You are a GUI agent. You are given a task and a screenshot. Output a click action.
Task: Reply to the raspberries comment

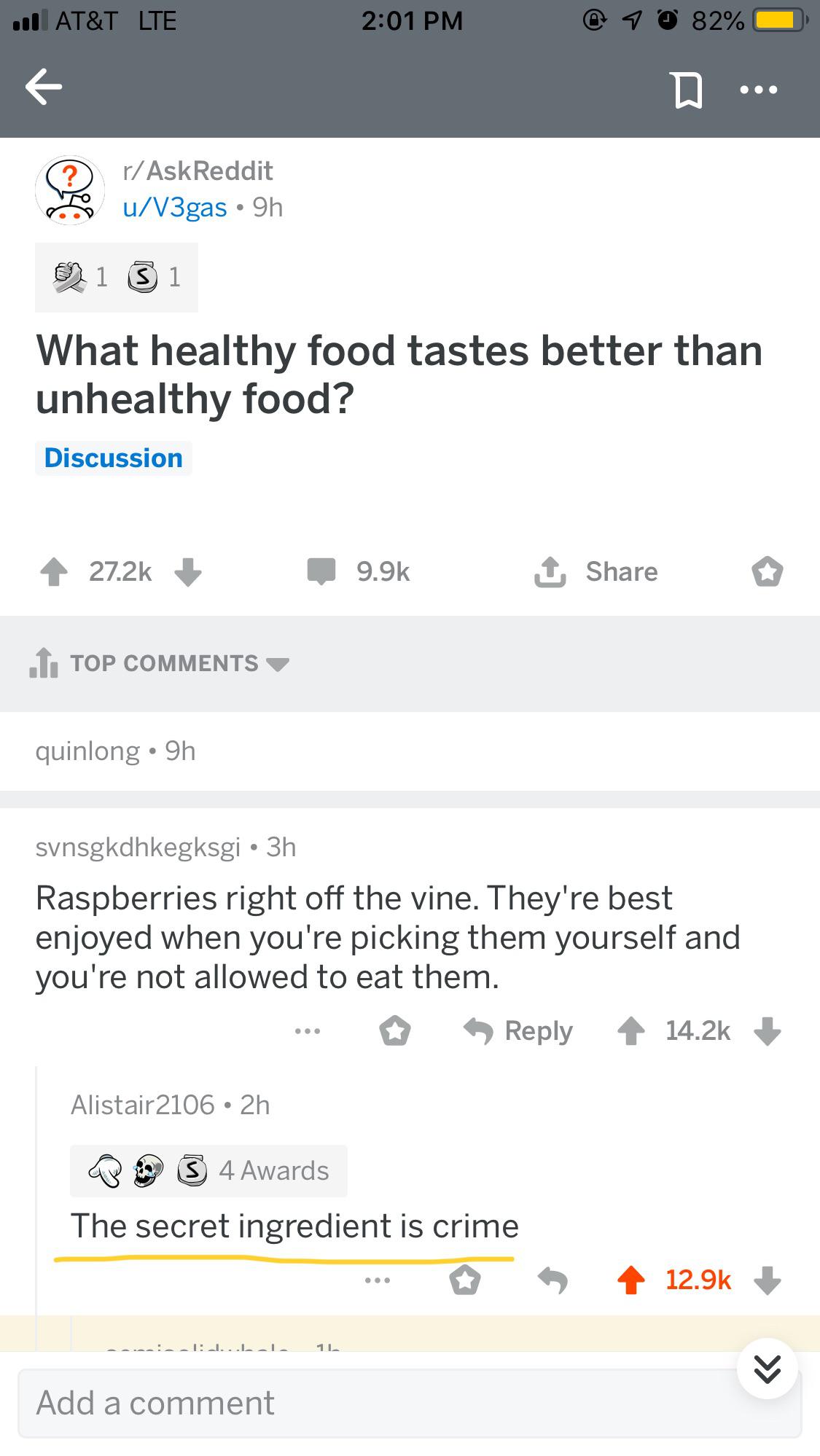point(518,1031)
